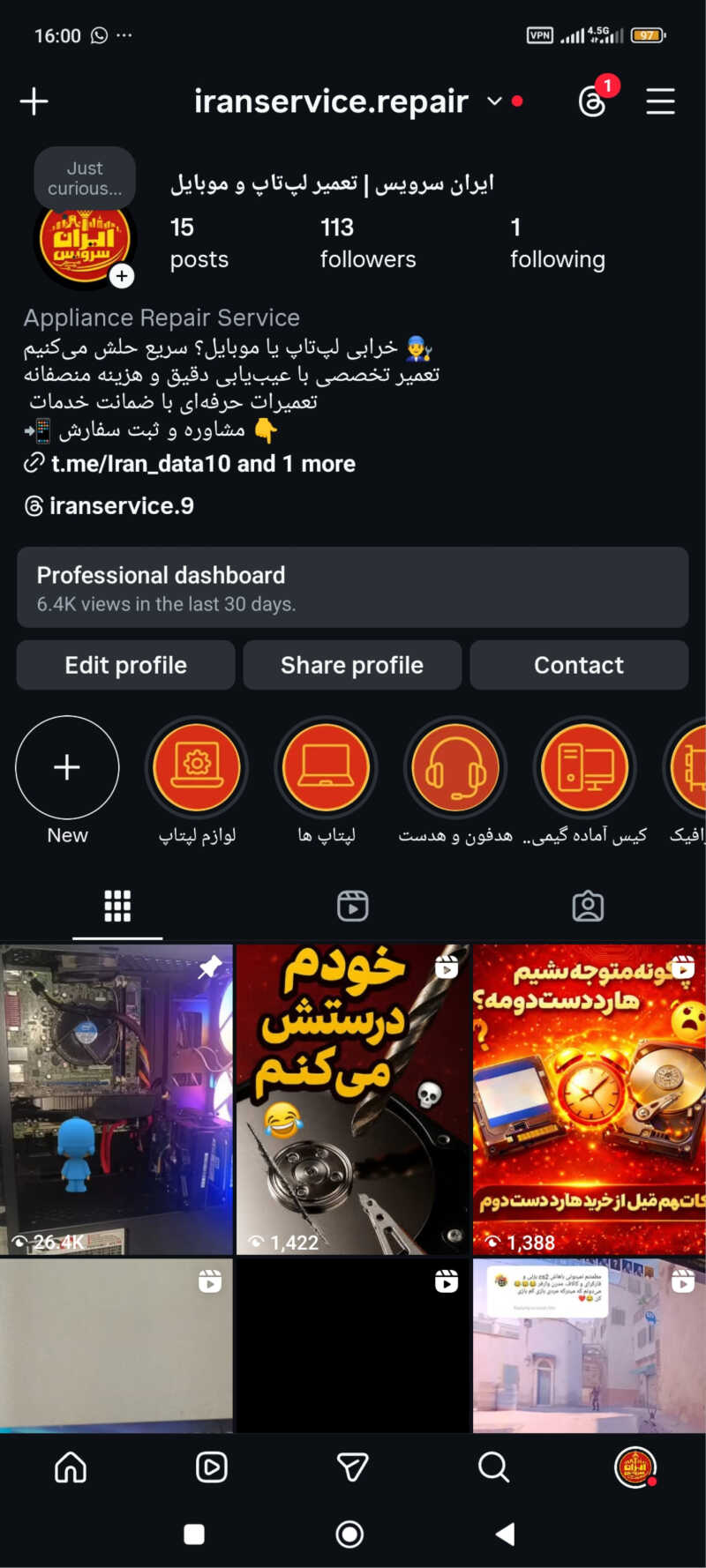Tap the Edit profile button

(x=125, y=665)
